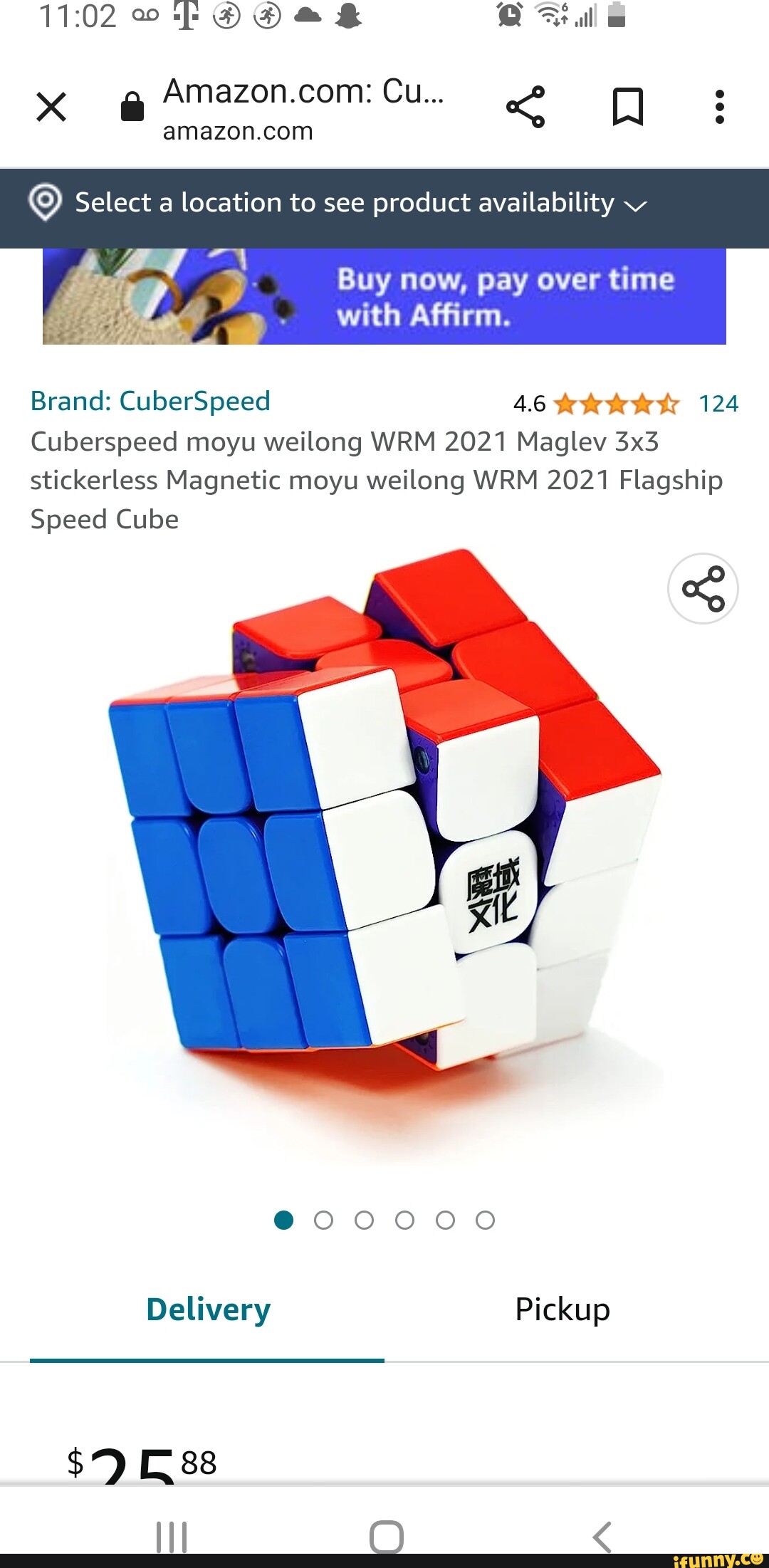This screenshot has height=1568, width=769.
Task: Share the product via the image share icon
Action: click(x=702, y=589)
